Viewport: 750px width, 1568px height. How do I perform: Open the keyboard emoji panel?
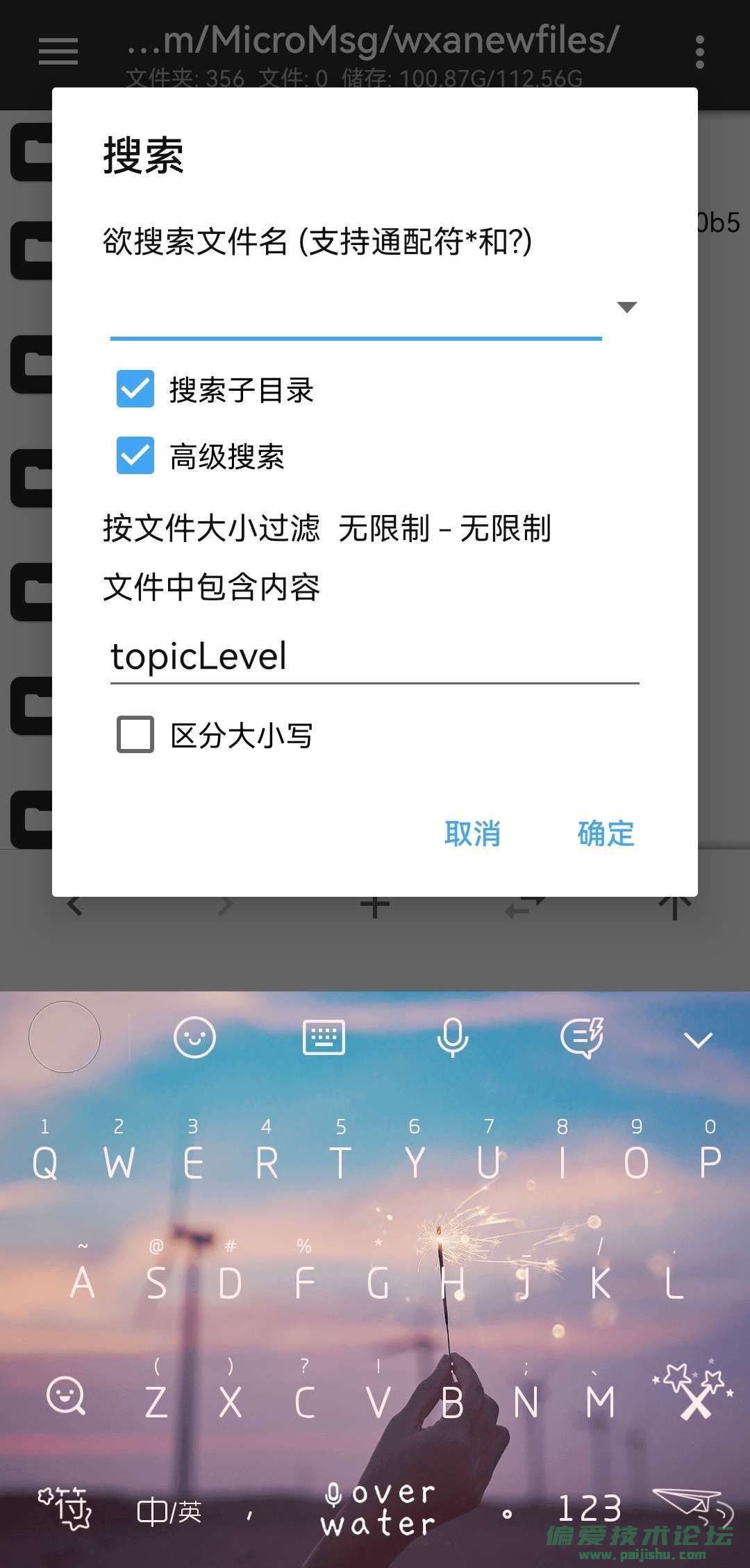click(194, 1038)
